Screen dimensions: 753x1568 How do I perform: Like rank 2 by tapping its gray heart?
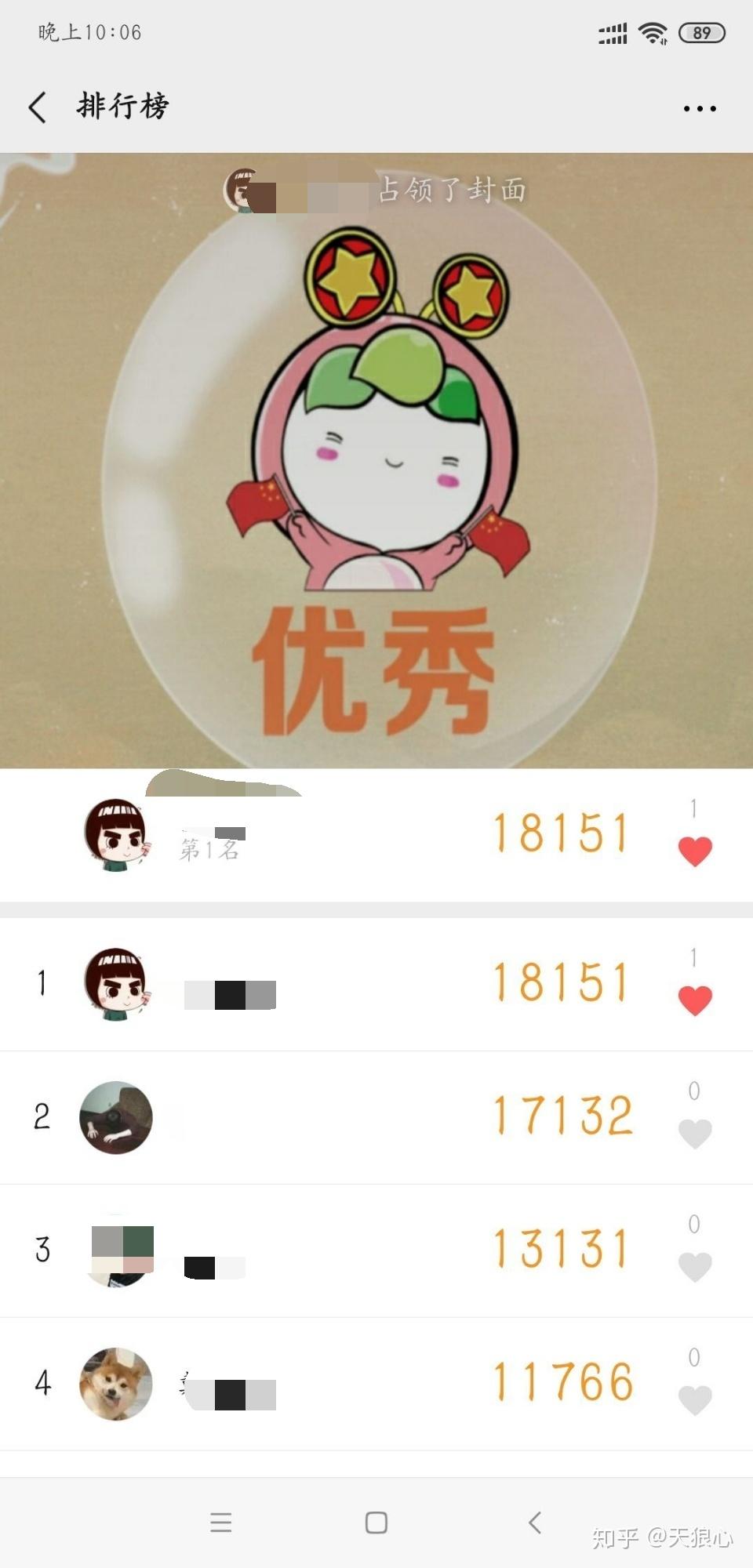pyautogui.click(x=693, y=1132)
